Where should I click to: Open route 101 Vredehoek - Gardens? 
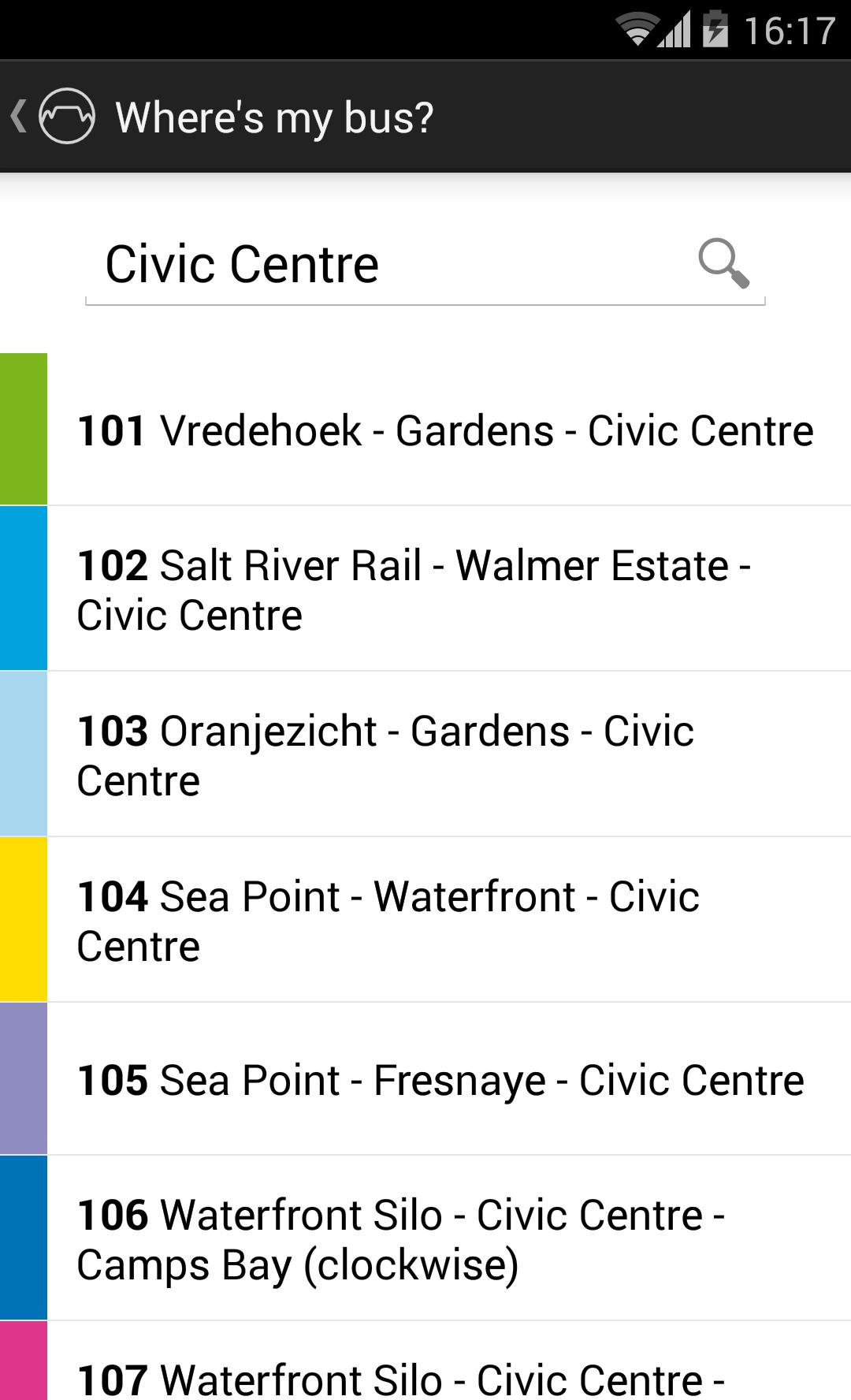(x=445, y=430)
